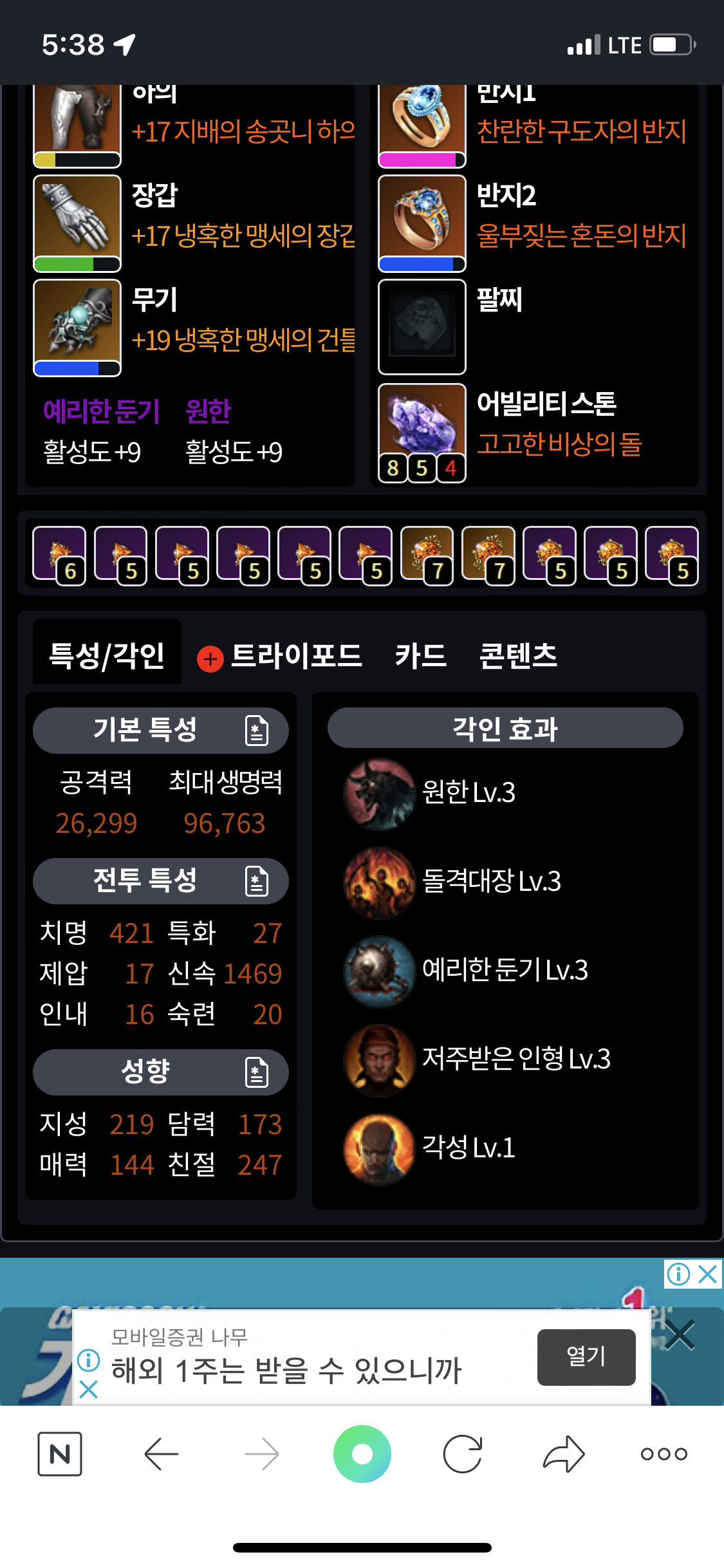724x1568 pixels.
Task: Switch to the 콘텐츠 tab
Action: (x=518, y=656)
